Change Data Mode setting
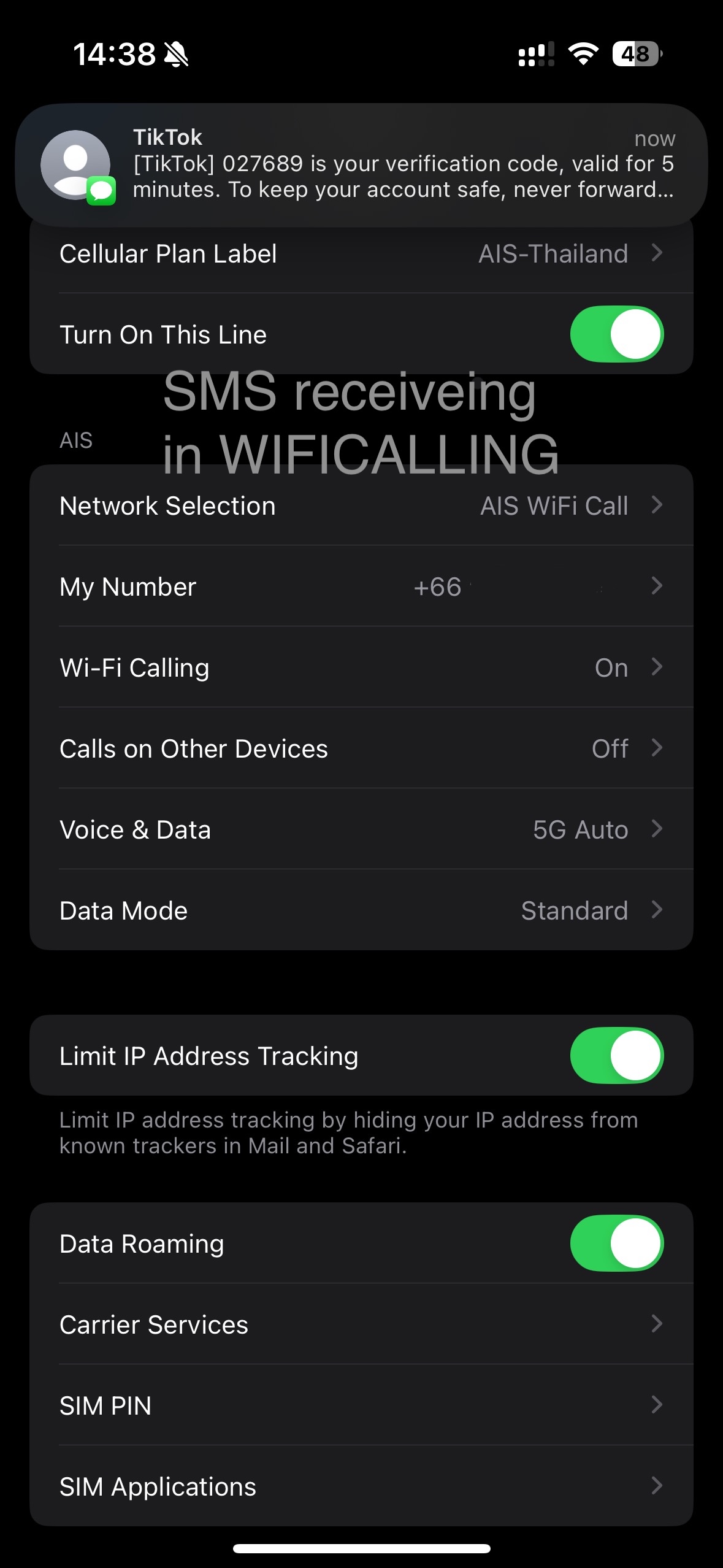The width and height of the screenshot is (723, 1568). pyautogui.click(x=361, y=911)
